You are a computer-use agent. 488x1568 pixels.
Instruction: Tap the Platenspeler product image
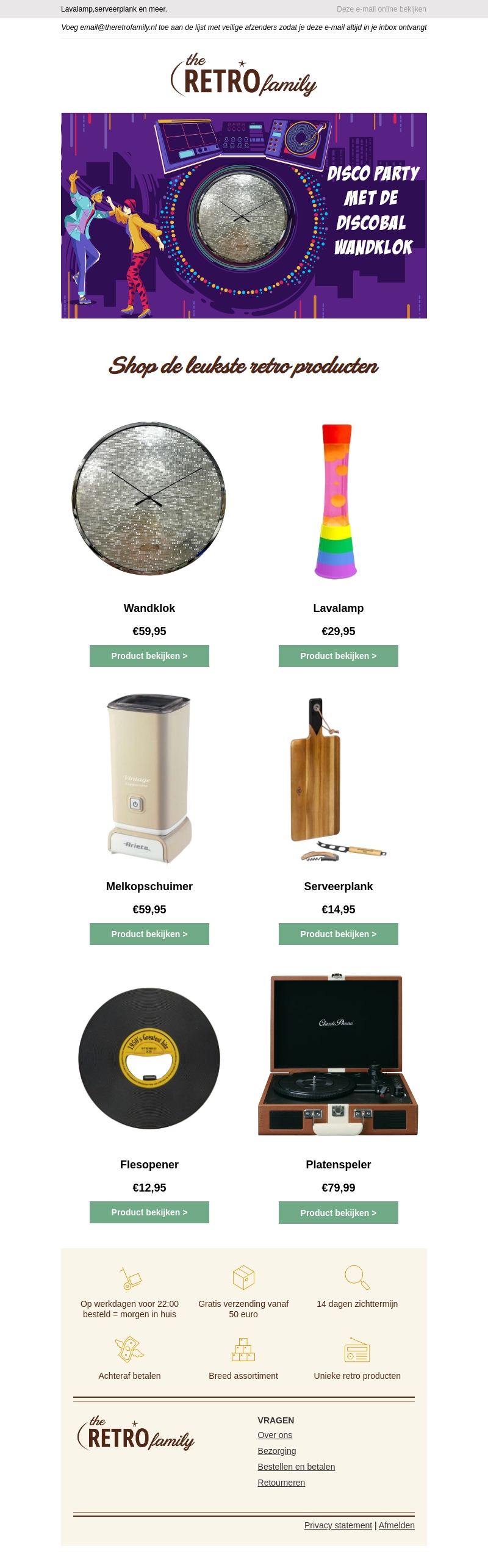[x=338, y=1055]
